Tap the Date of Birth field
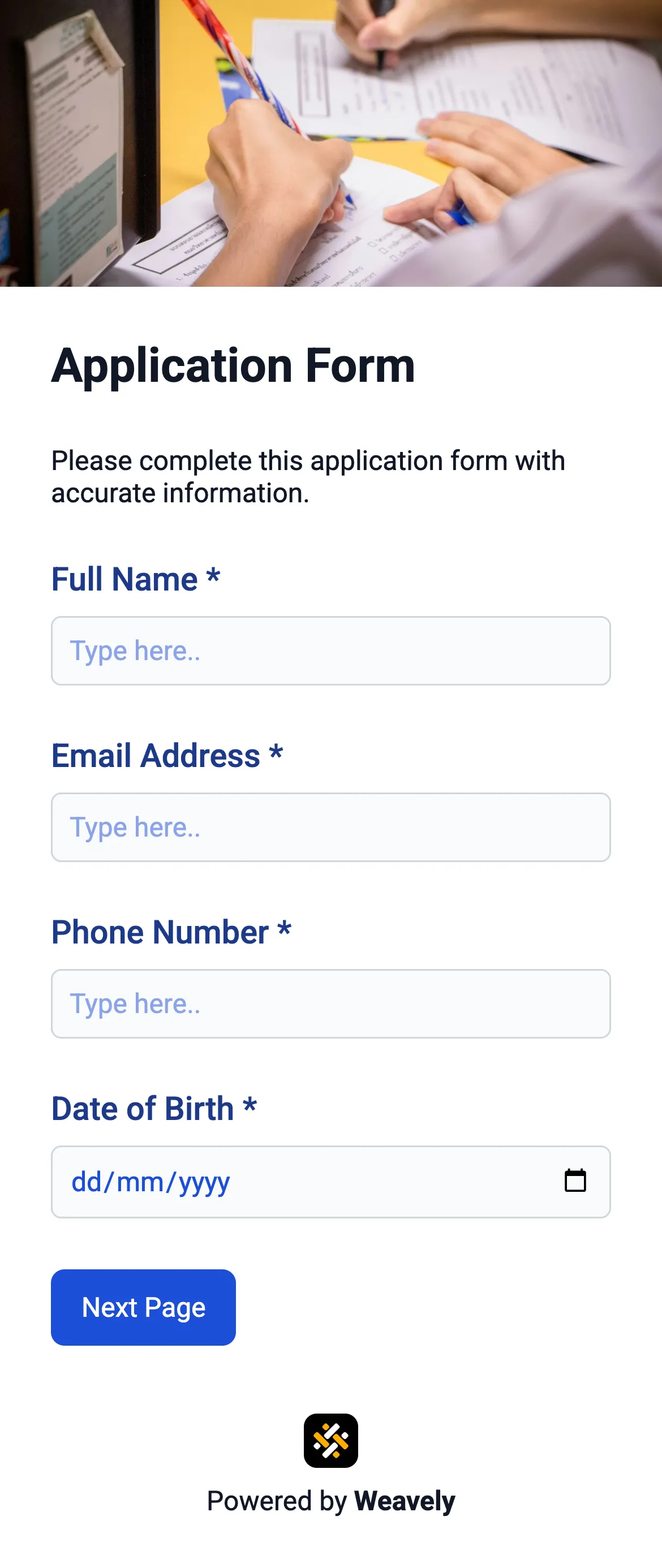662x1568 pixels. click(330, 1182)
